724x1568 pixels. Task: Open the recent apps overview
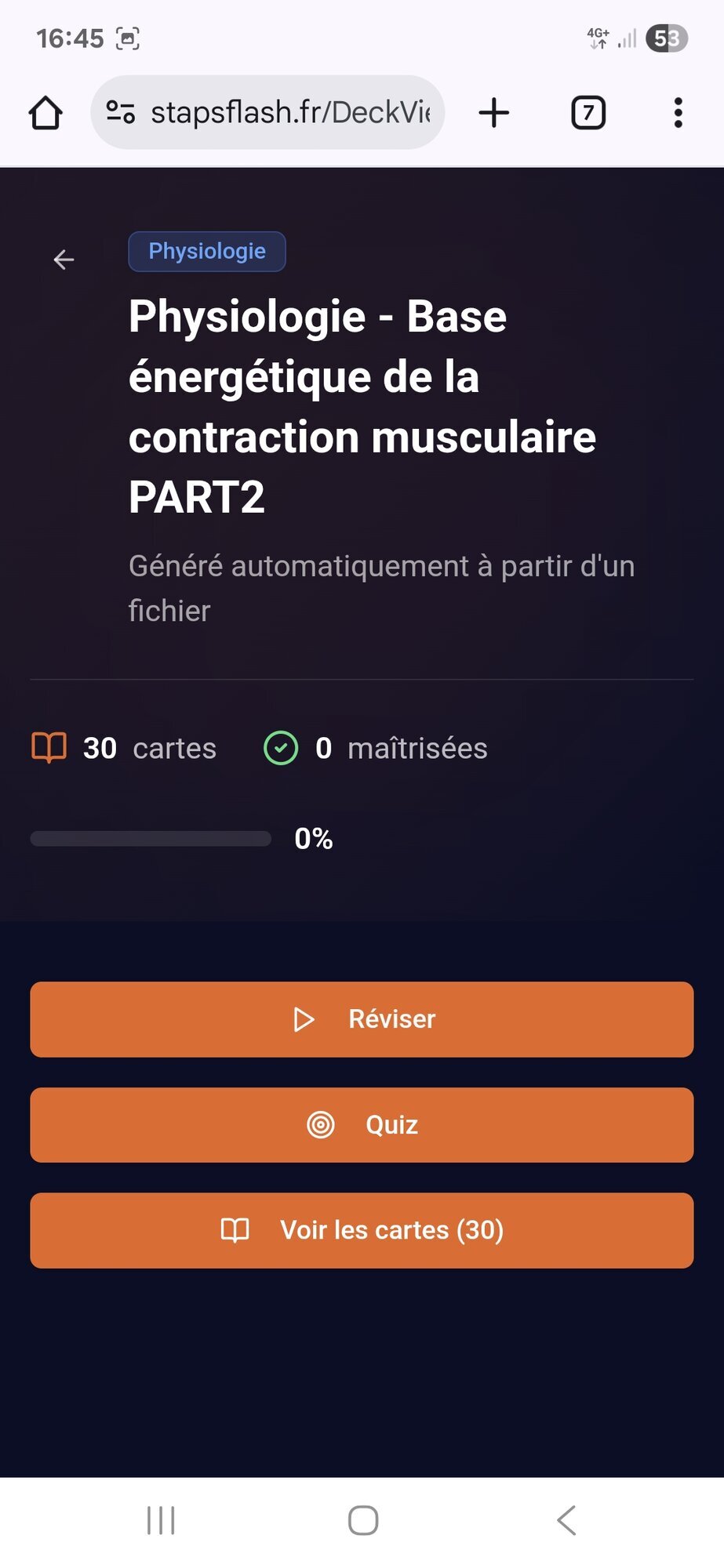click(x=161, y=1520)
